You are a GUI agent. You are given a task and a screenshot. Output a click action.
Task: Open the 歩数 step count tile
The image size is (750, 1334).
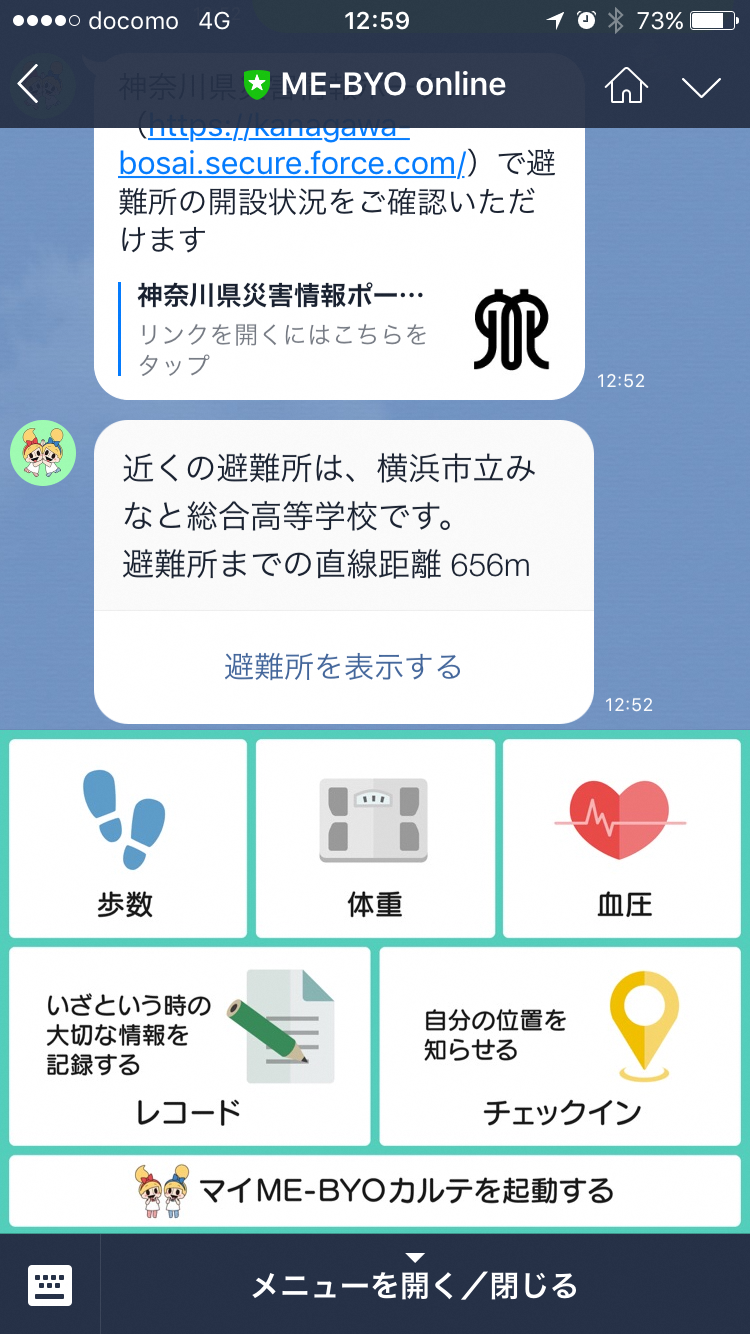[128, 838]
